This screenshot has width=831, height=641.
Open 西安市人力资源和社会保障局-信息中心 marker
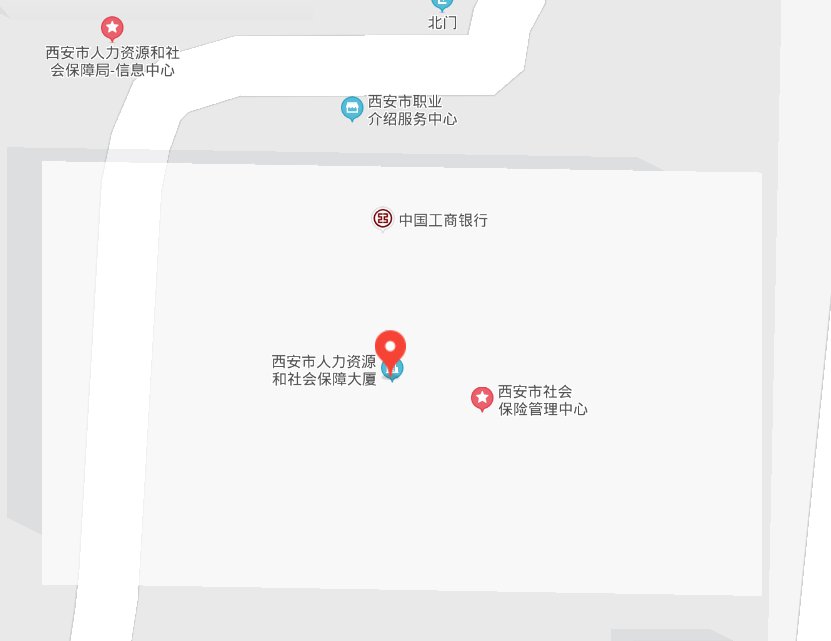tap(113, 27)
